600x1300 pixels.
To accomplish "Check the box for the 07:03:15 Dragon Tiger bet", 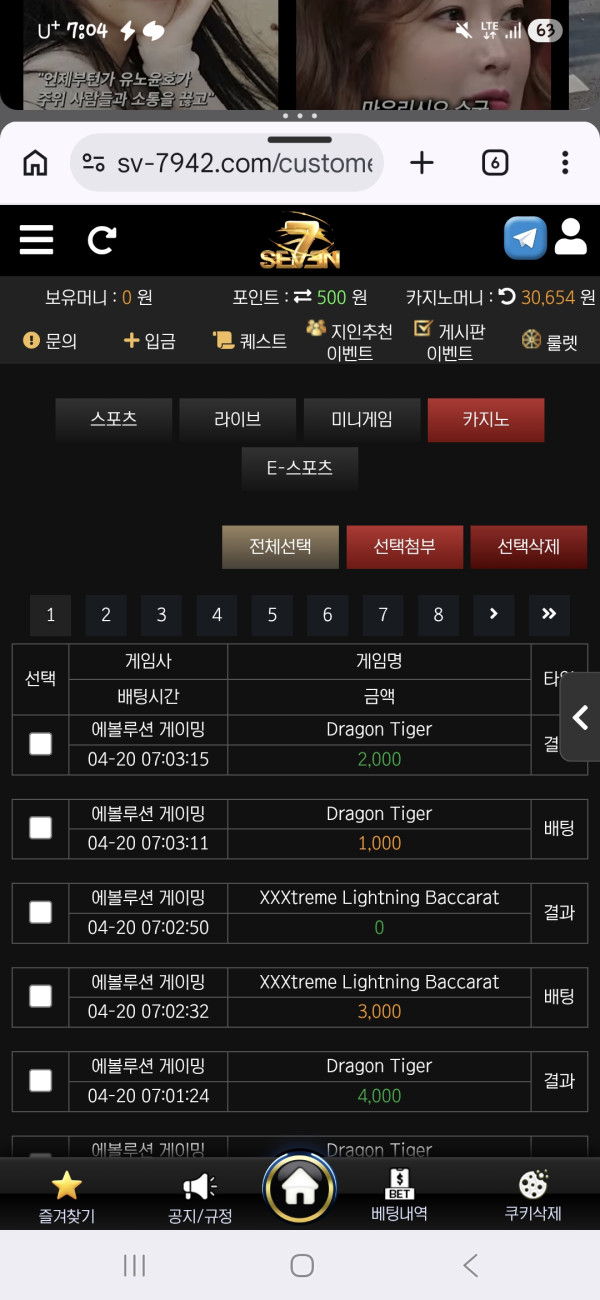I will [x=40, y=743].
